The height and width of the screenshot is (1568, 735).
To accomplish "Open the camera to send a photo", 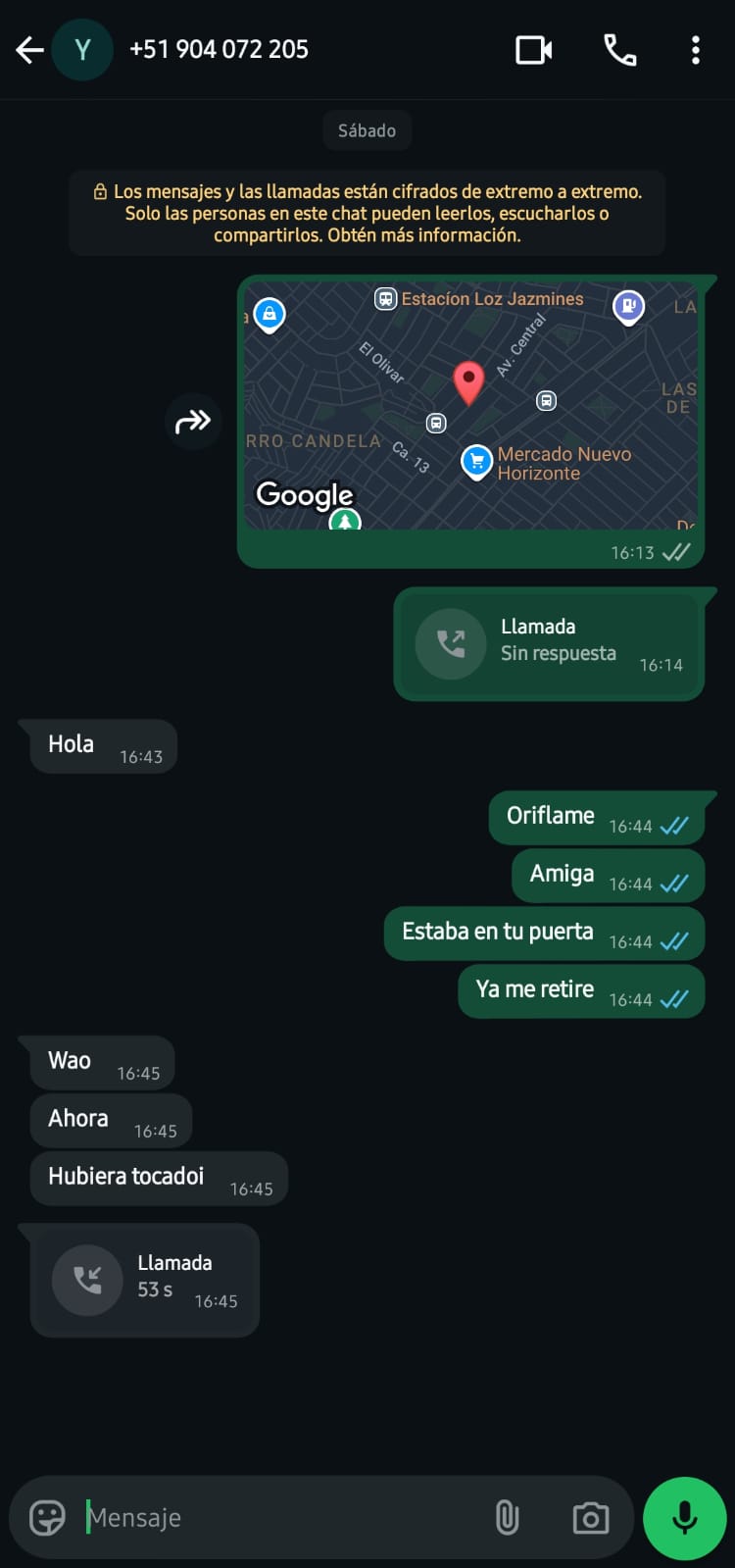I will click(x=590, y=1517).
